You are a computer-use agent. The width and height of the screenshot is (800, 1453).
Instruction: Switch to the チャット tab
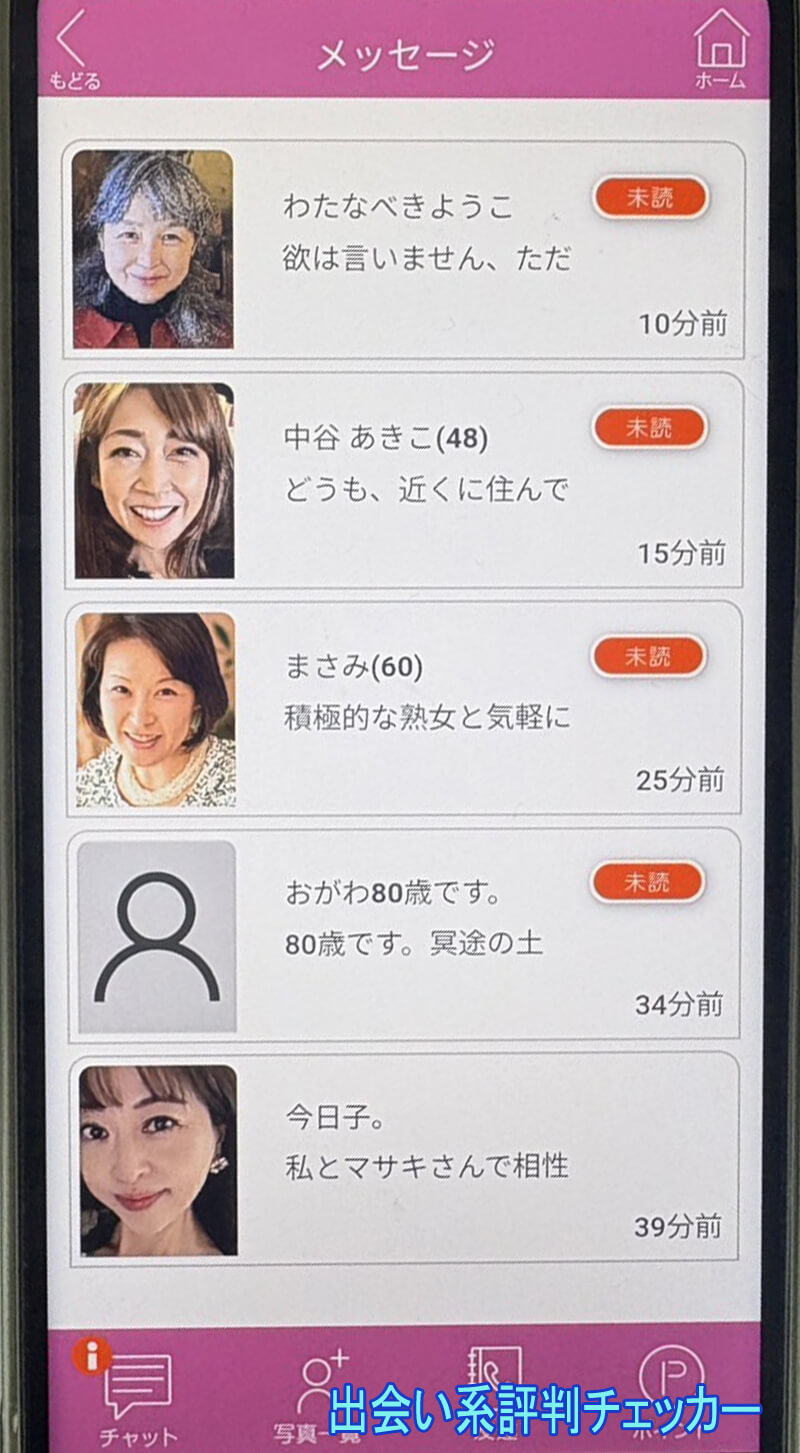click(139, 1395)
